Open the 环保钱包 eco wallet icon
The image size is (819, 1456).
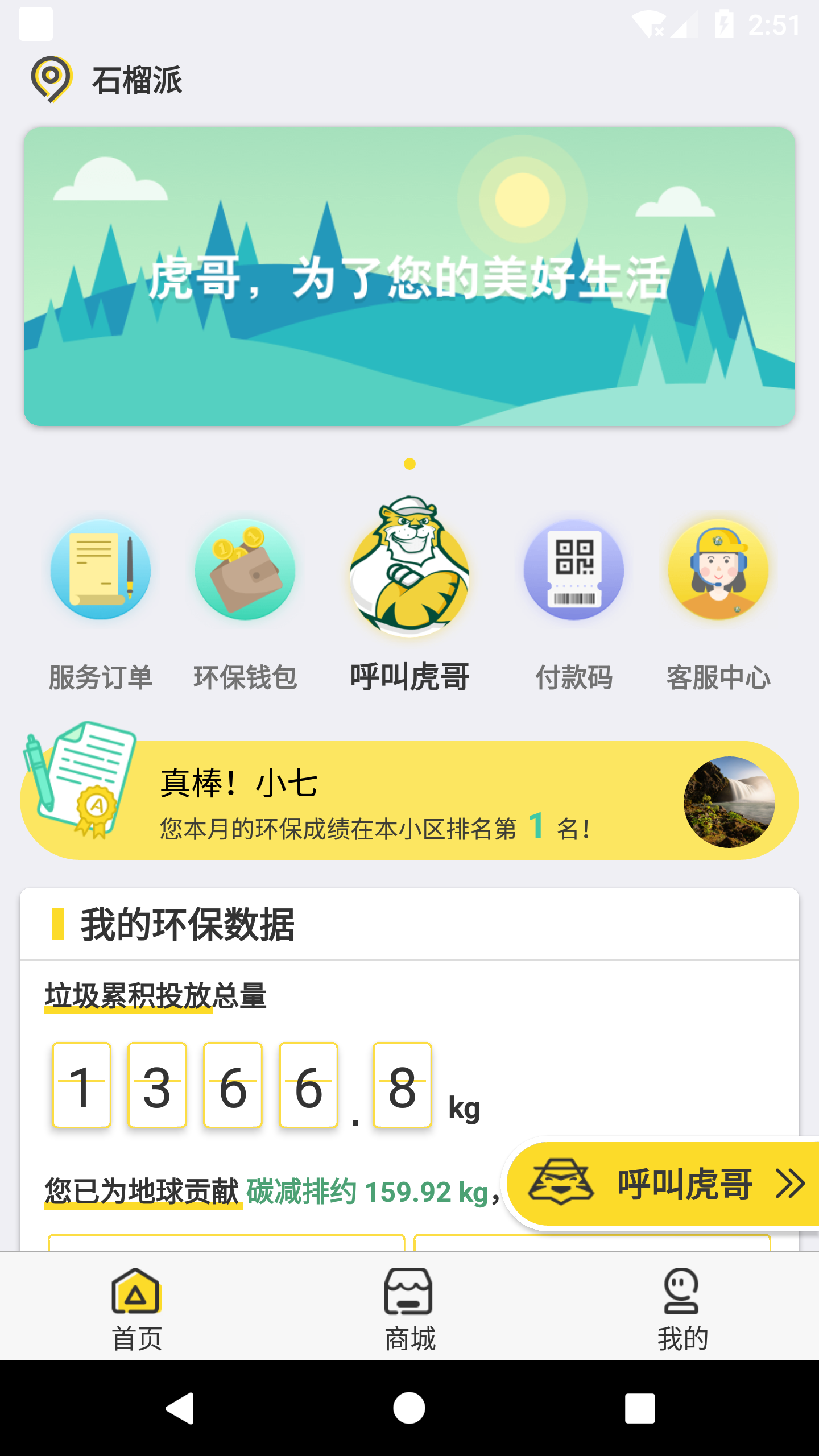point(245,570)
